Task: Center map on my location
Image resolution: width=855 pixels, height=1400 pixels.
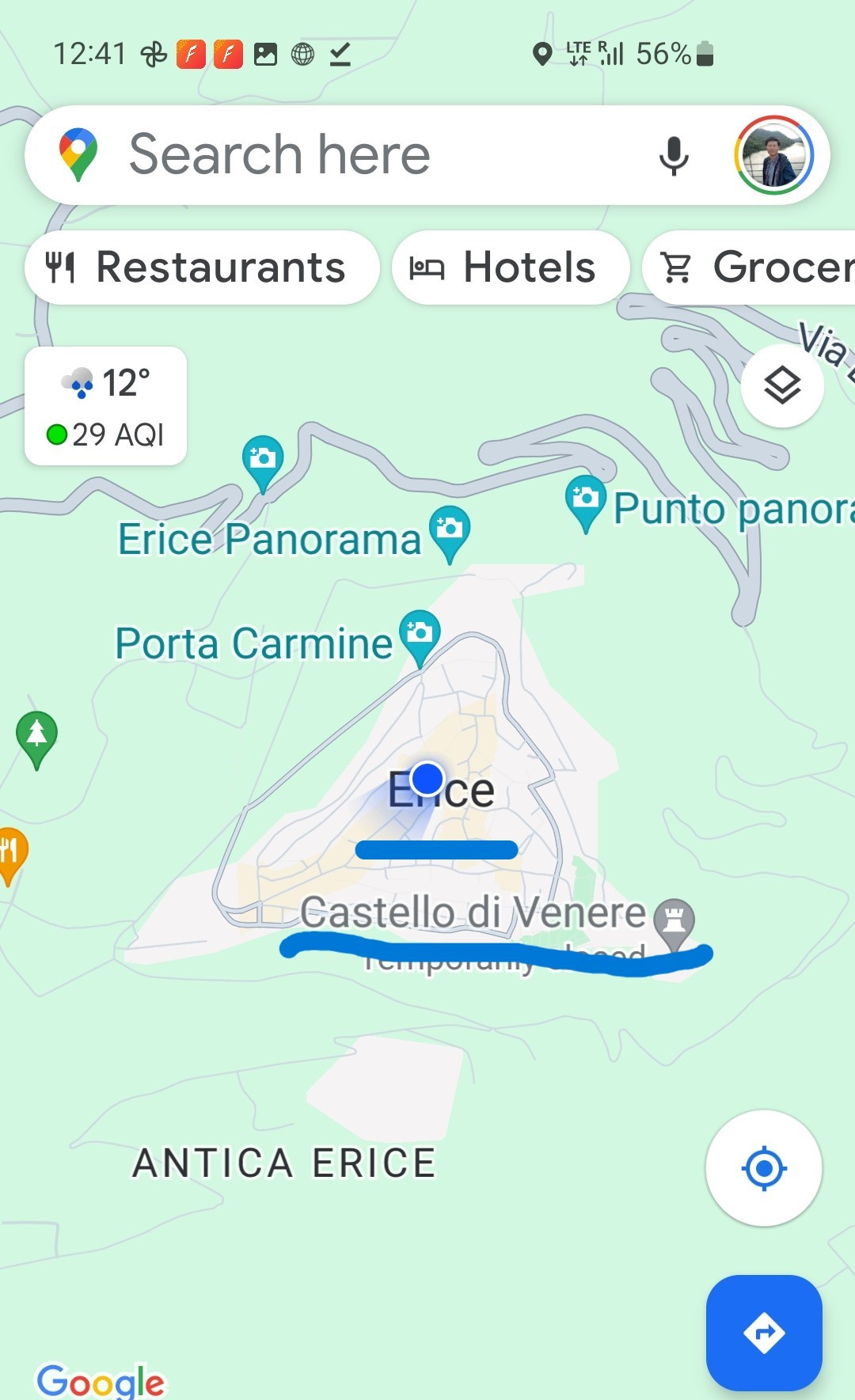Action: (763, 1168)
